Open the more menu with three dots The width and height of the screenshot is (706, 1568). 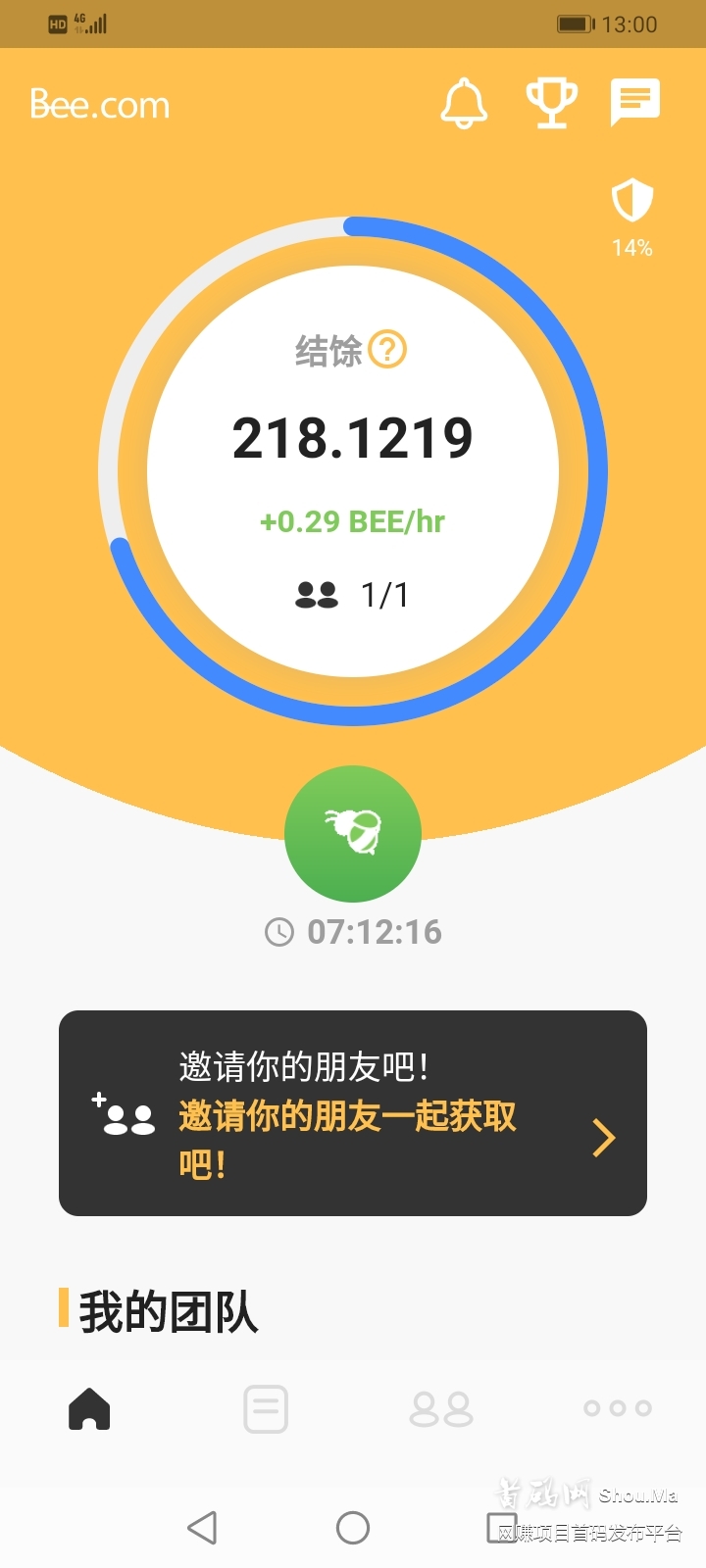617,1408
